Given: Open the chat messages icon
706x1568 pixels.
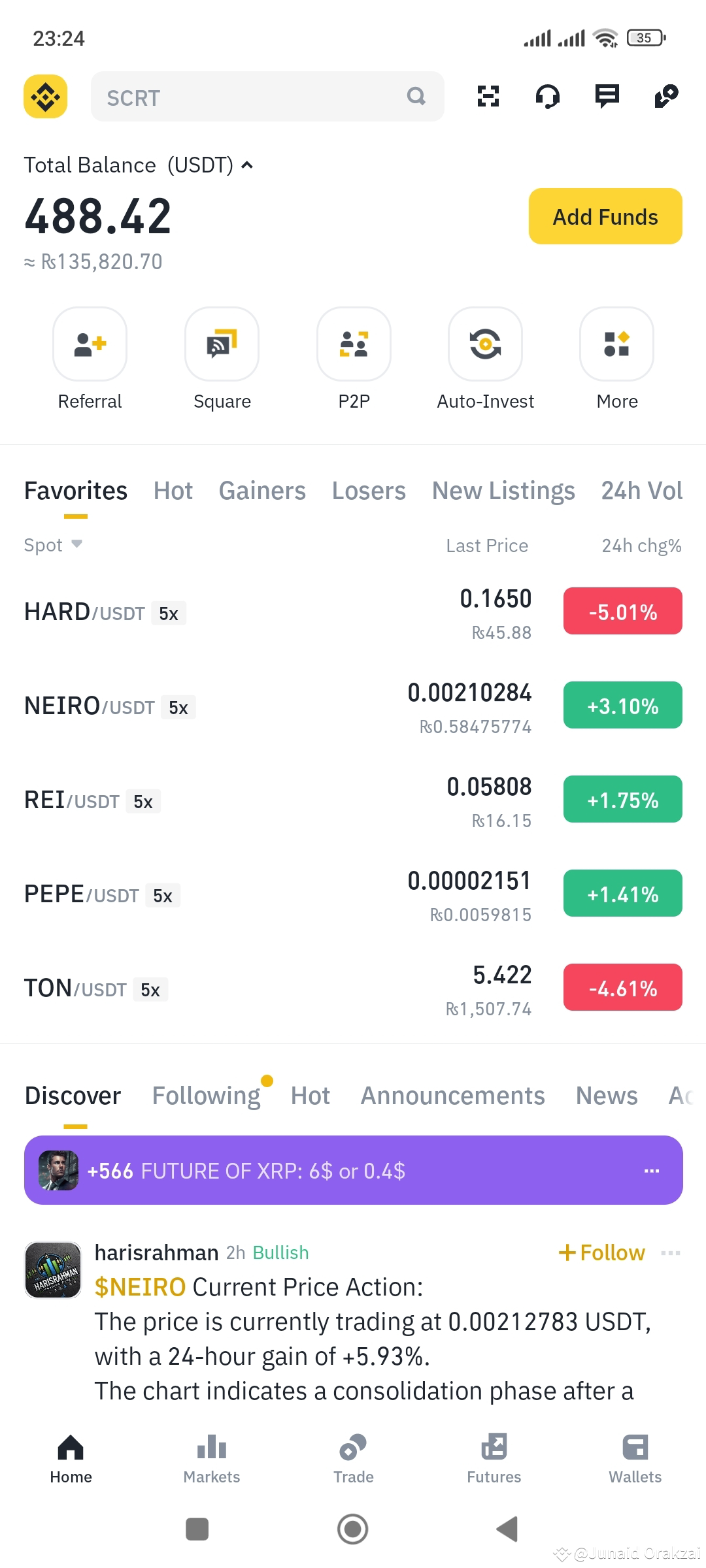Looking at the screenshot, I should point(605,96).
